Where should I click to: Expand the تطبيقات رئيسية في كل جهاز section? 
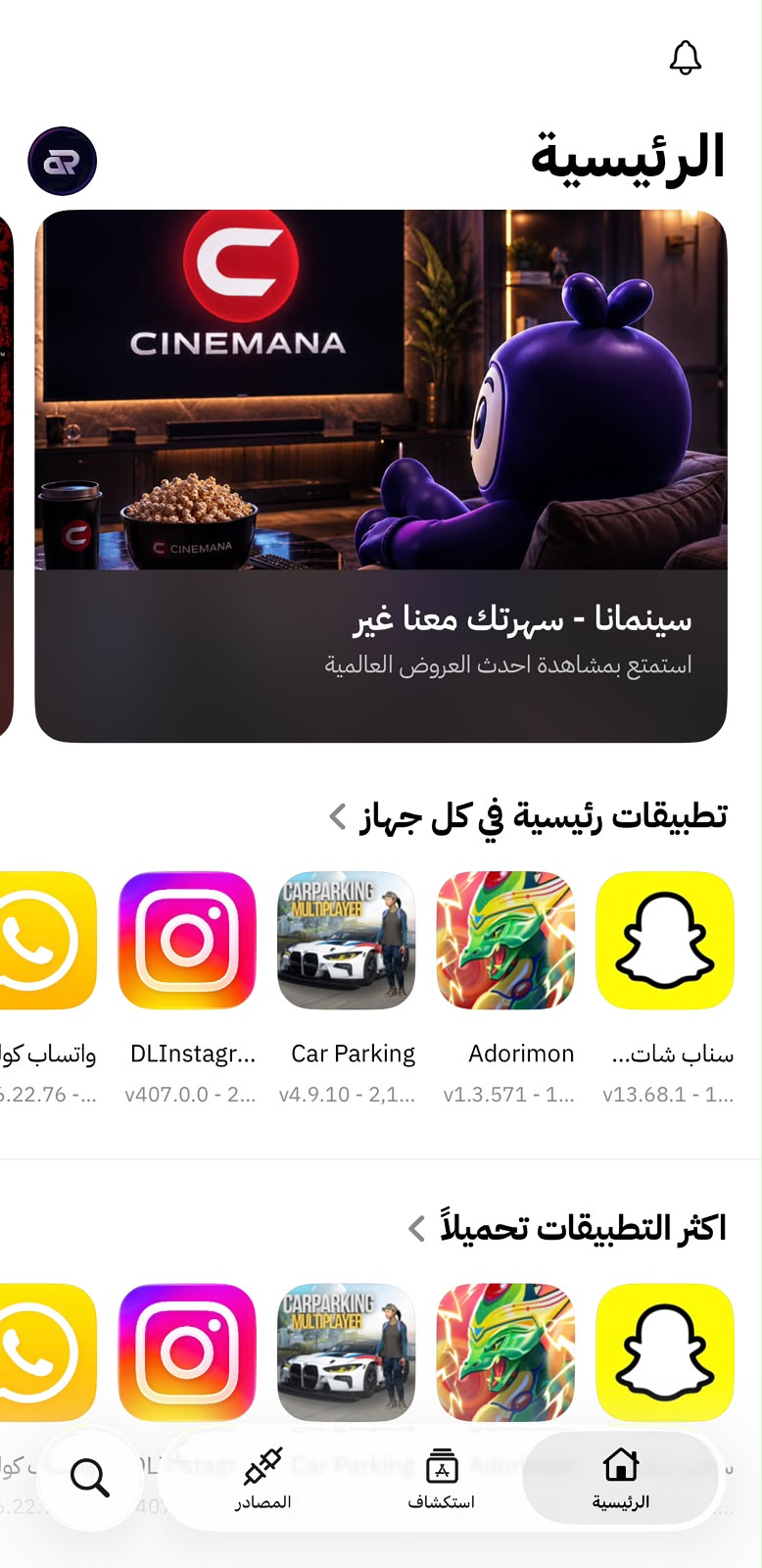(x=529, y=815)
